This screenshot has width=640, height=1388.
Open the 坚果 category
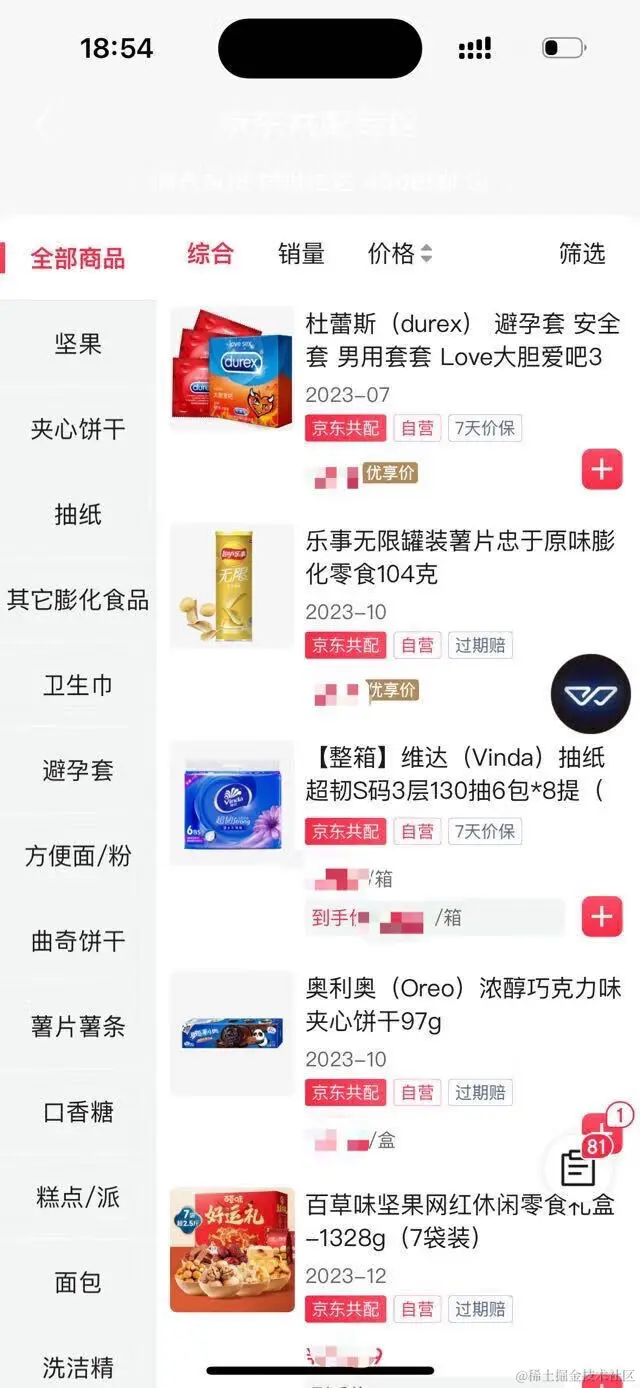(x=78, y=345)
